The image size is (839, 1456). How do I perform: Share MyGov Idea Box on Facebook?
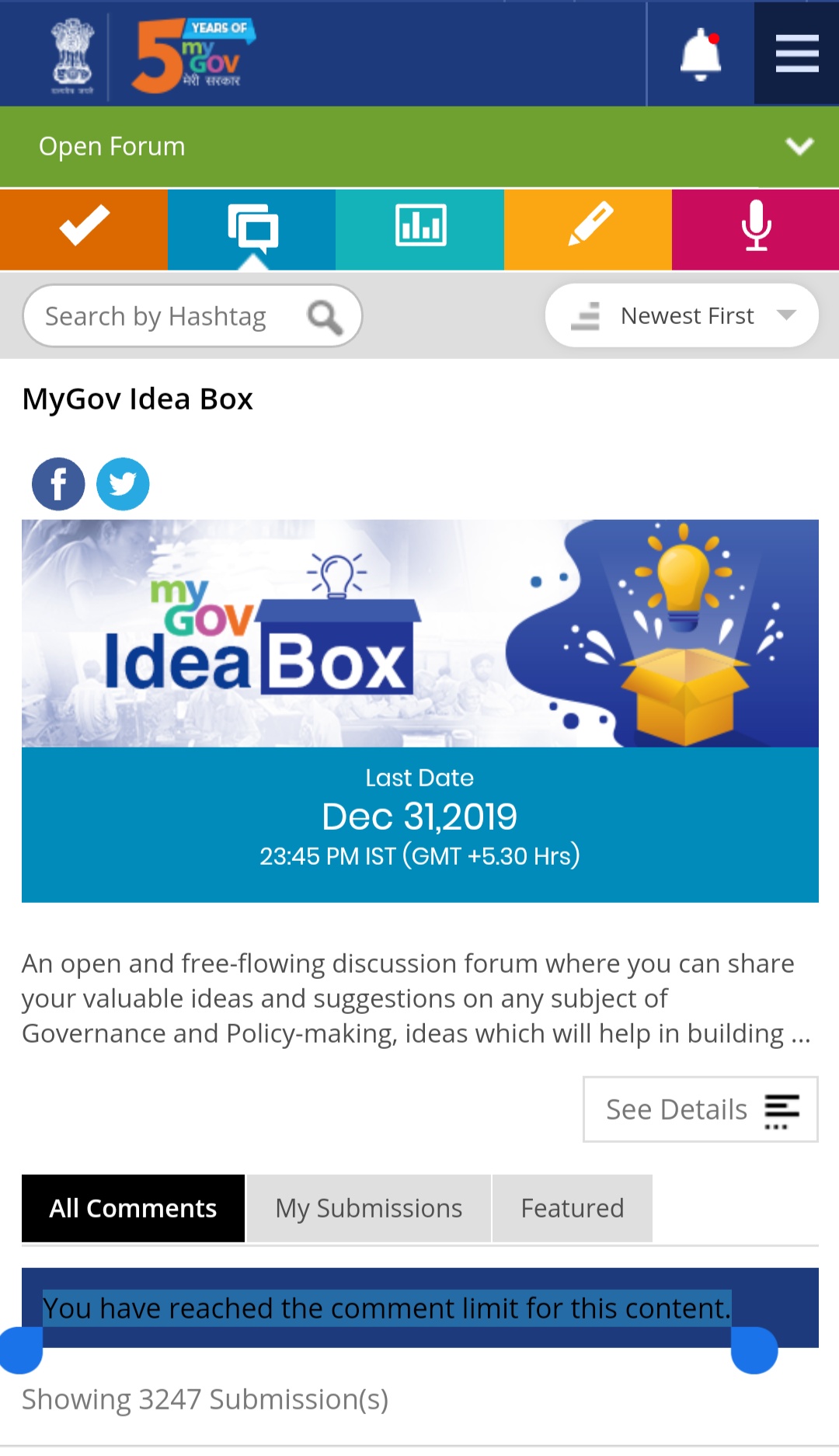pos(58,484)
